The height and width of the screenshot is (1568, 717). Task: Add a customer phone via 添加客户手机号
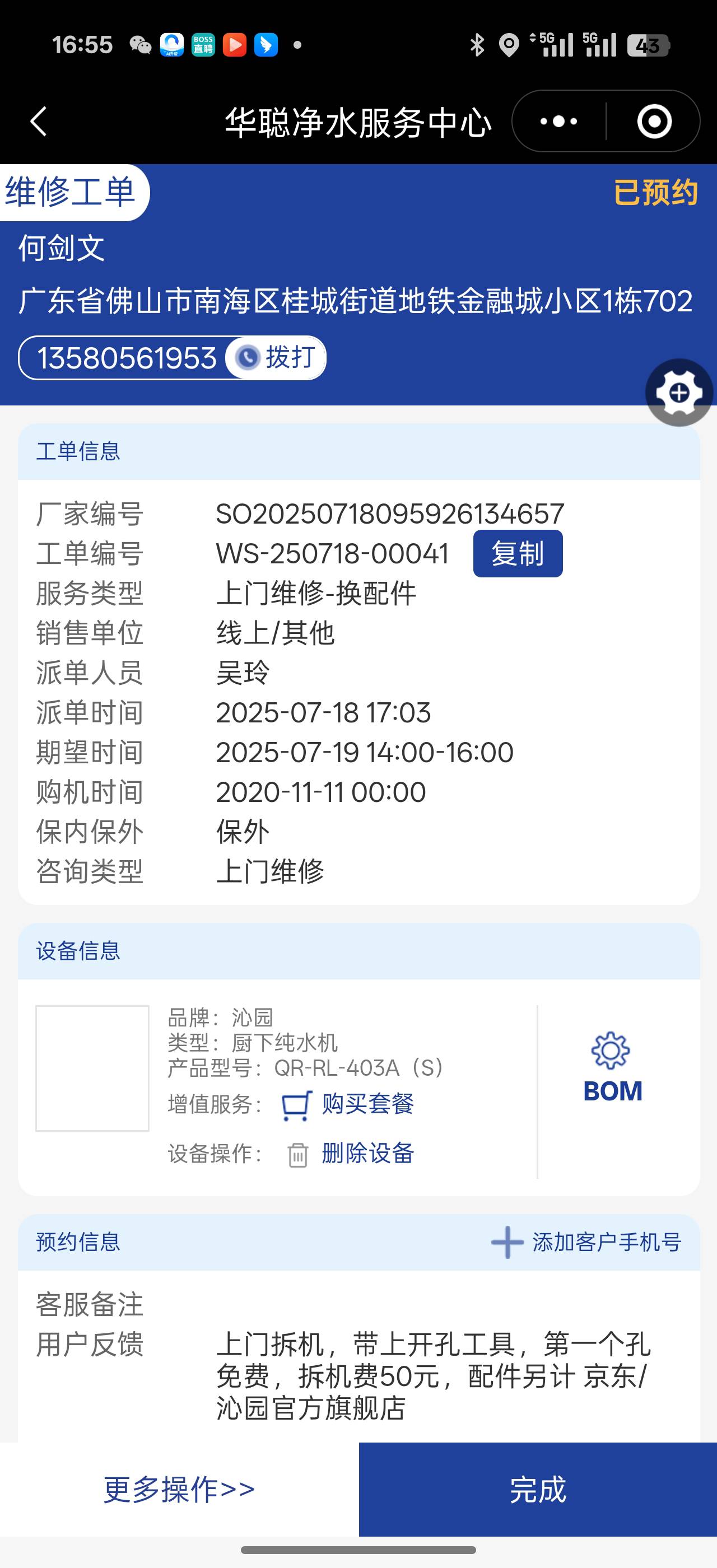(586, 1242)
